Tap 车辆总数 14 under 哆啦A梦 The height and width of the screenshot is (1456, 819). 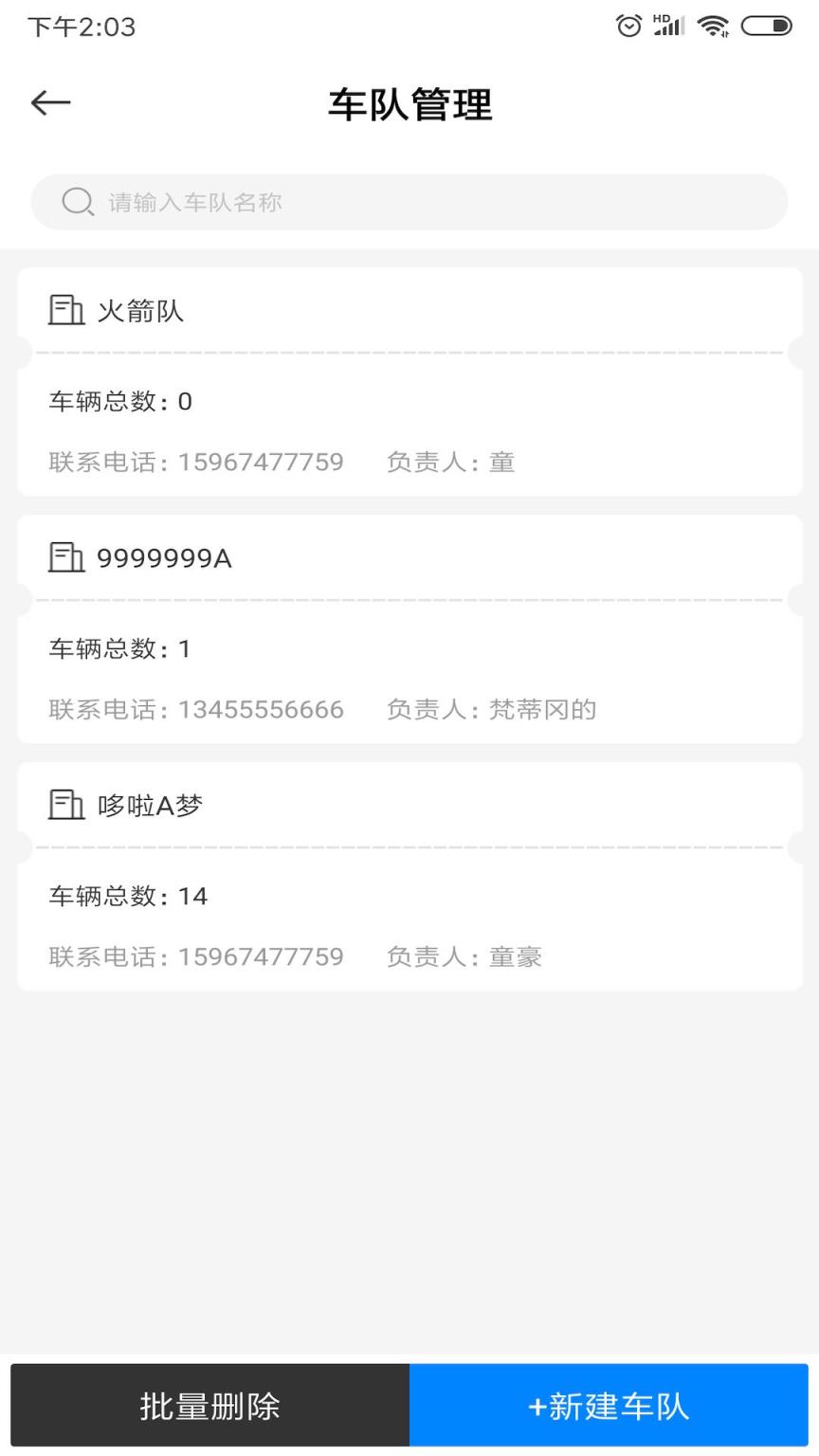coord(128,896)
